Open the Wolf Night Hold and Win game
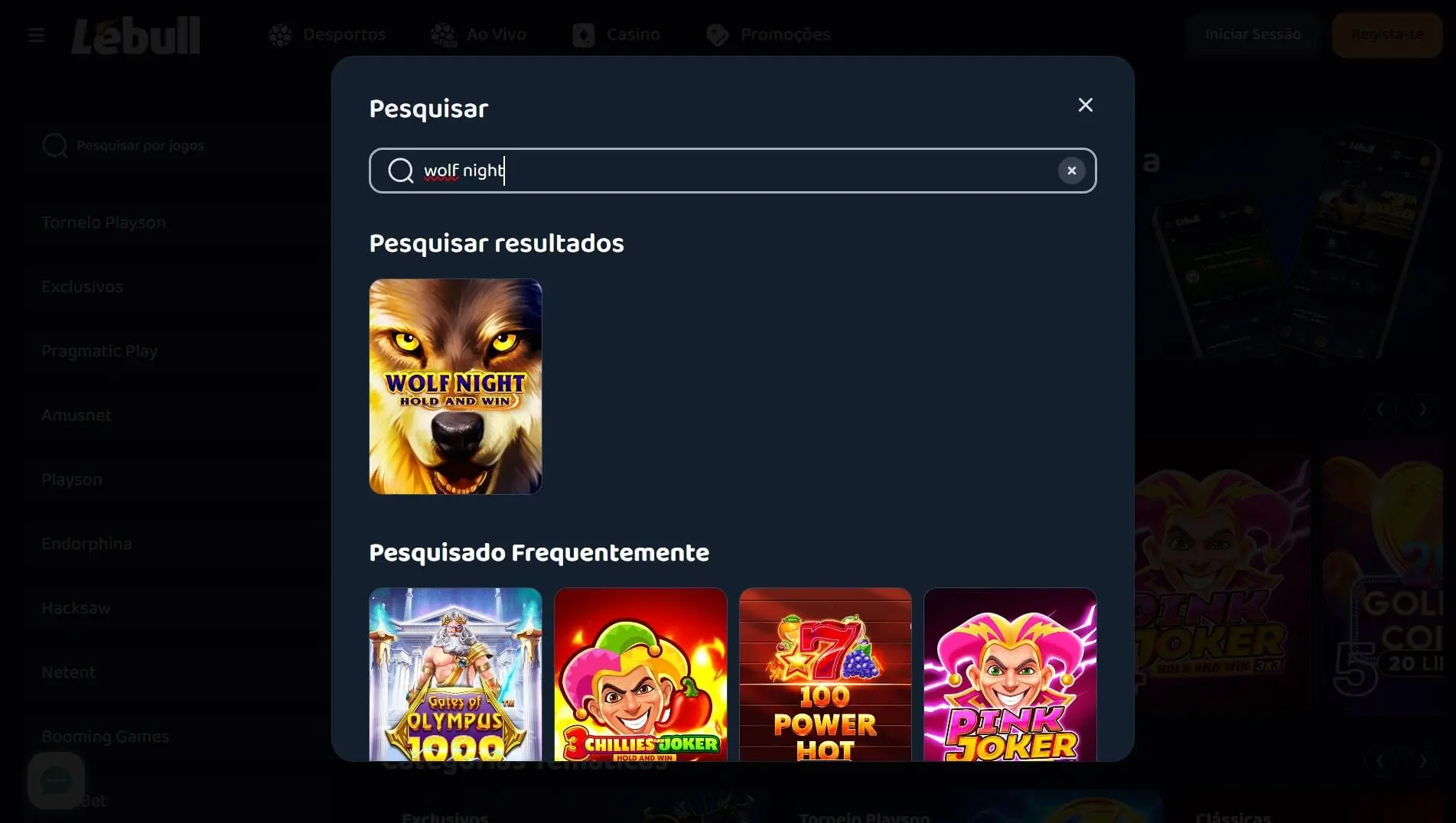The height and width of the screenshot is (823, 1456). click(455, 386)
